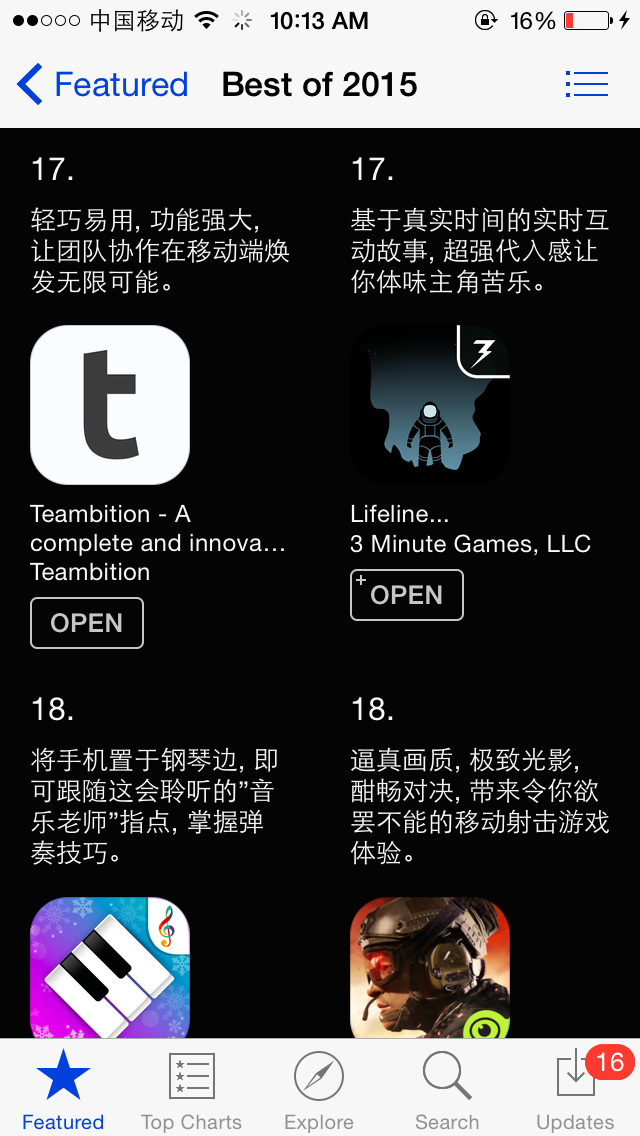This screenshot has width=640, height=1136.
Task: Switch to the Top Charts tab
Action: (191, 1090)
